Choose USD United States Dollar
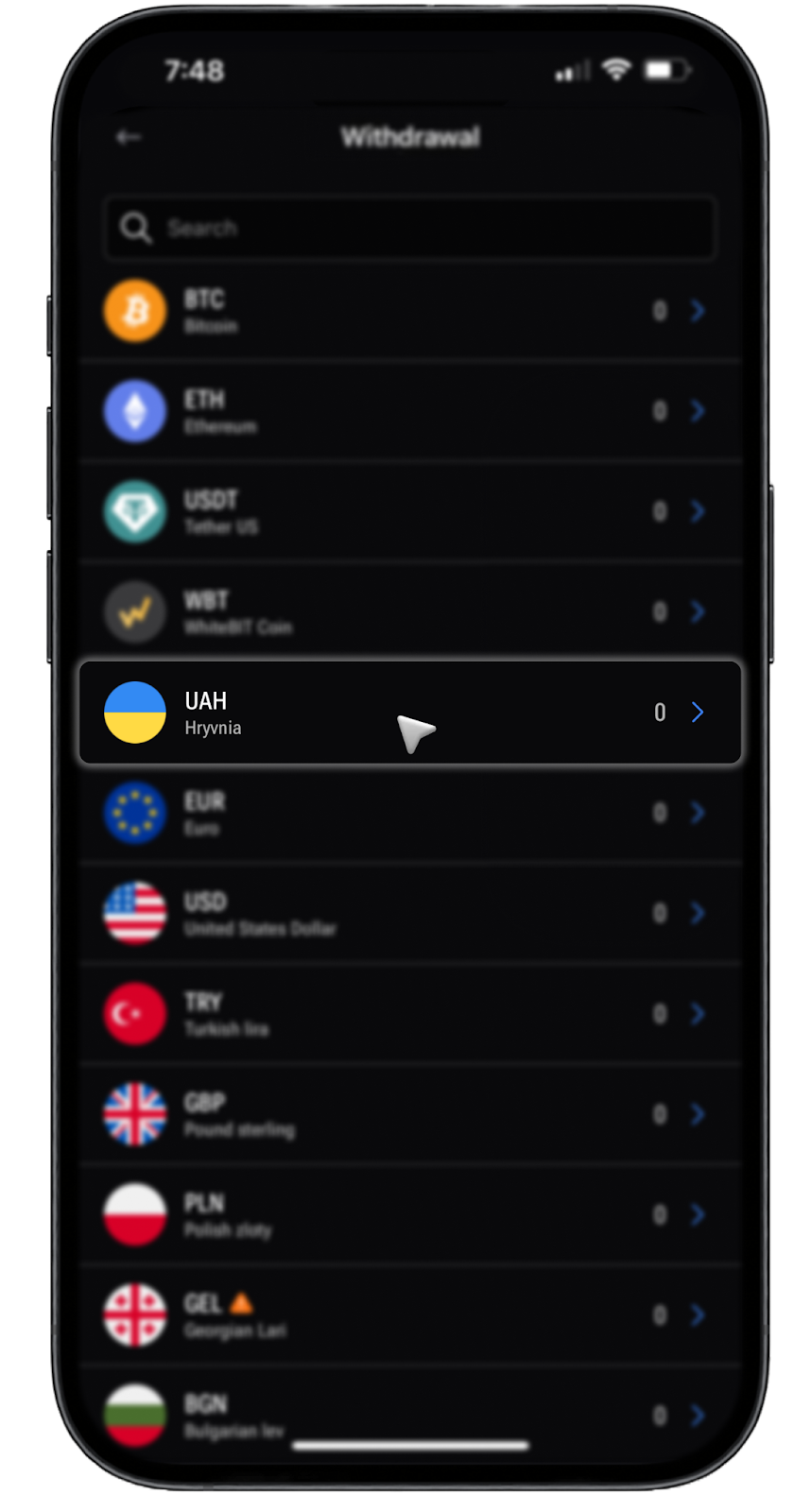811x1512 pixels. (x=410, y=913)
